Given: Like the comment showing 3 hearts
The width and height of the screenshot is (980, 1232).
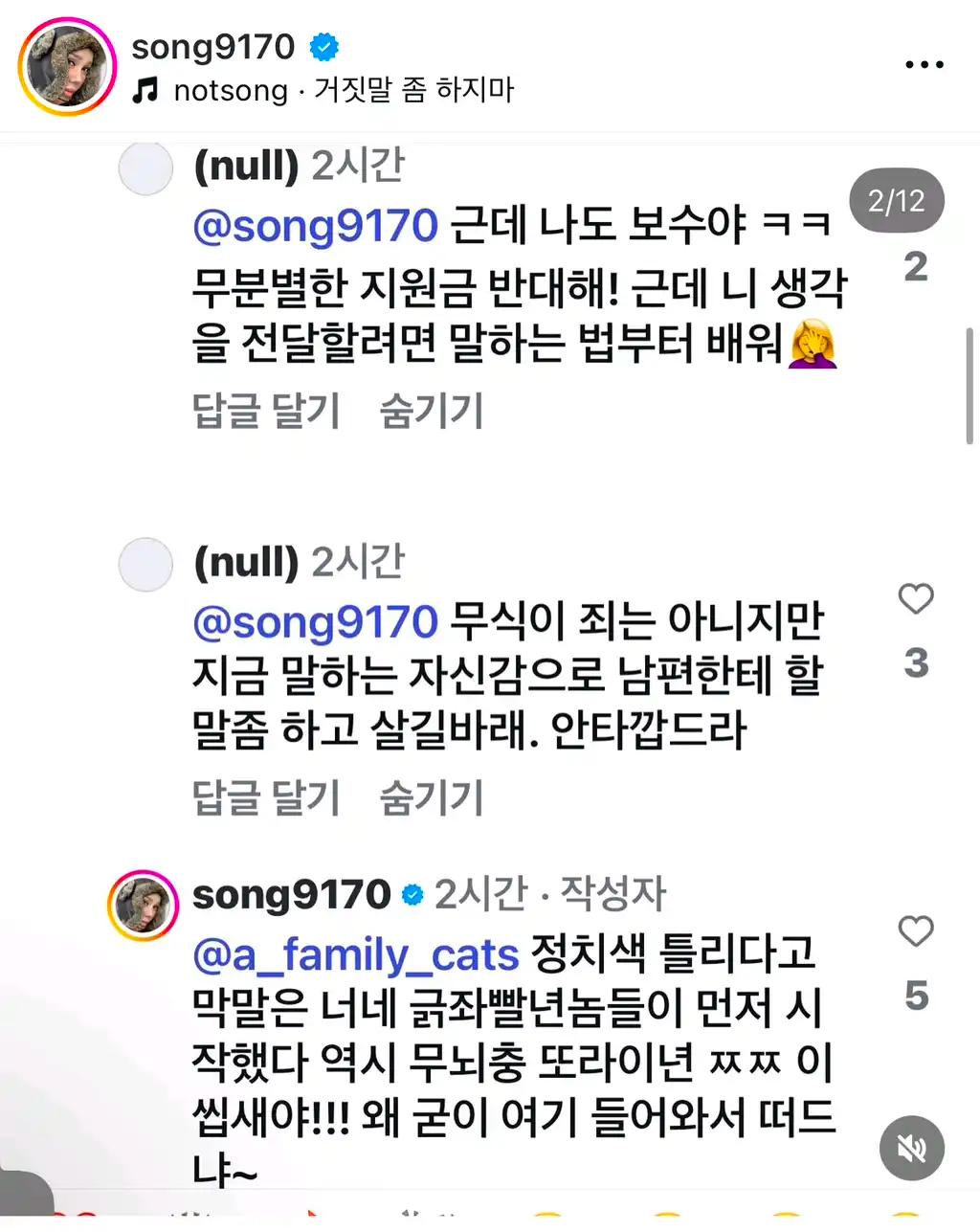Looking at the screenshot, I should (x=916, y=597).
